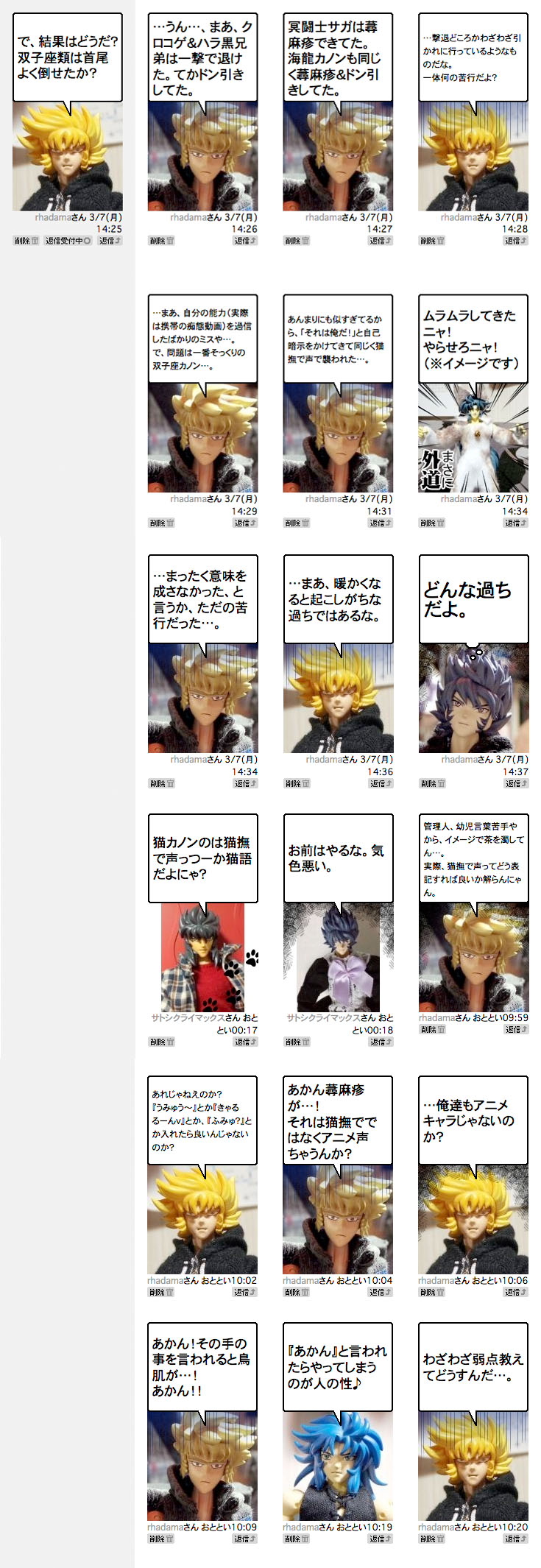Reply to the 14:26 post
Viewport: 541px width, 1568px height.
pyautogui.click(x=245, y=241)
